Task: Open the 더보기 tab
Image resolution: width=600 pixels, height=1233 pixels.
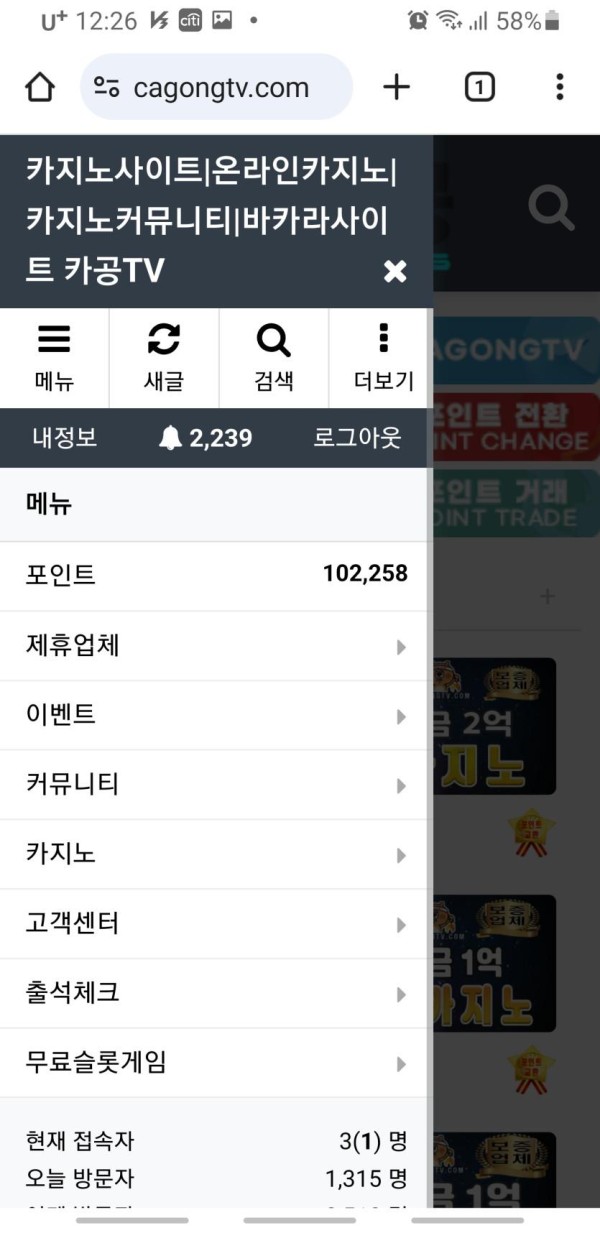Action: click(383, 358)
